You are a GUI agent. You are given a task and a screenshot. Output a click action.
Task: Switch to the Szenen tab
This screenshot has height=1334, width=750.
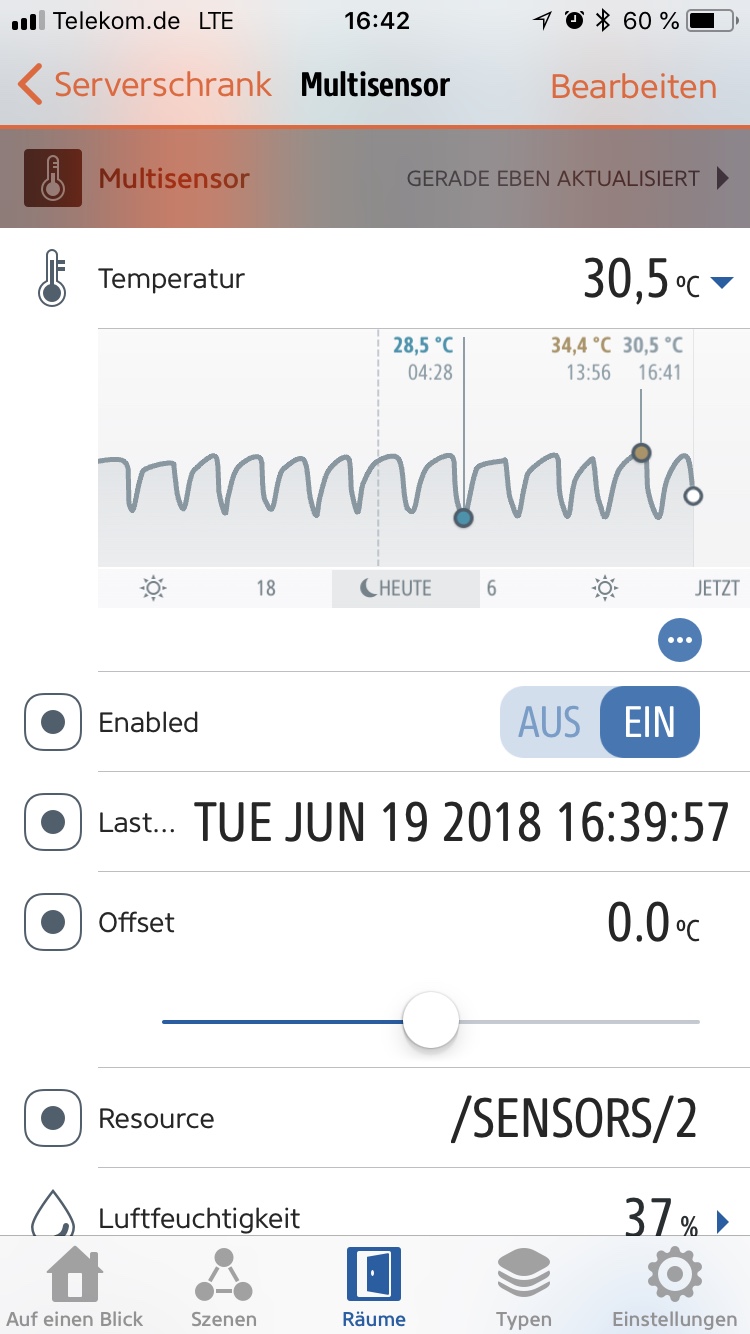click(224, 1288)
